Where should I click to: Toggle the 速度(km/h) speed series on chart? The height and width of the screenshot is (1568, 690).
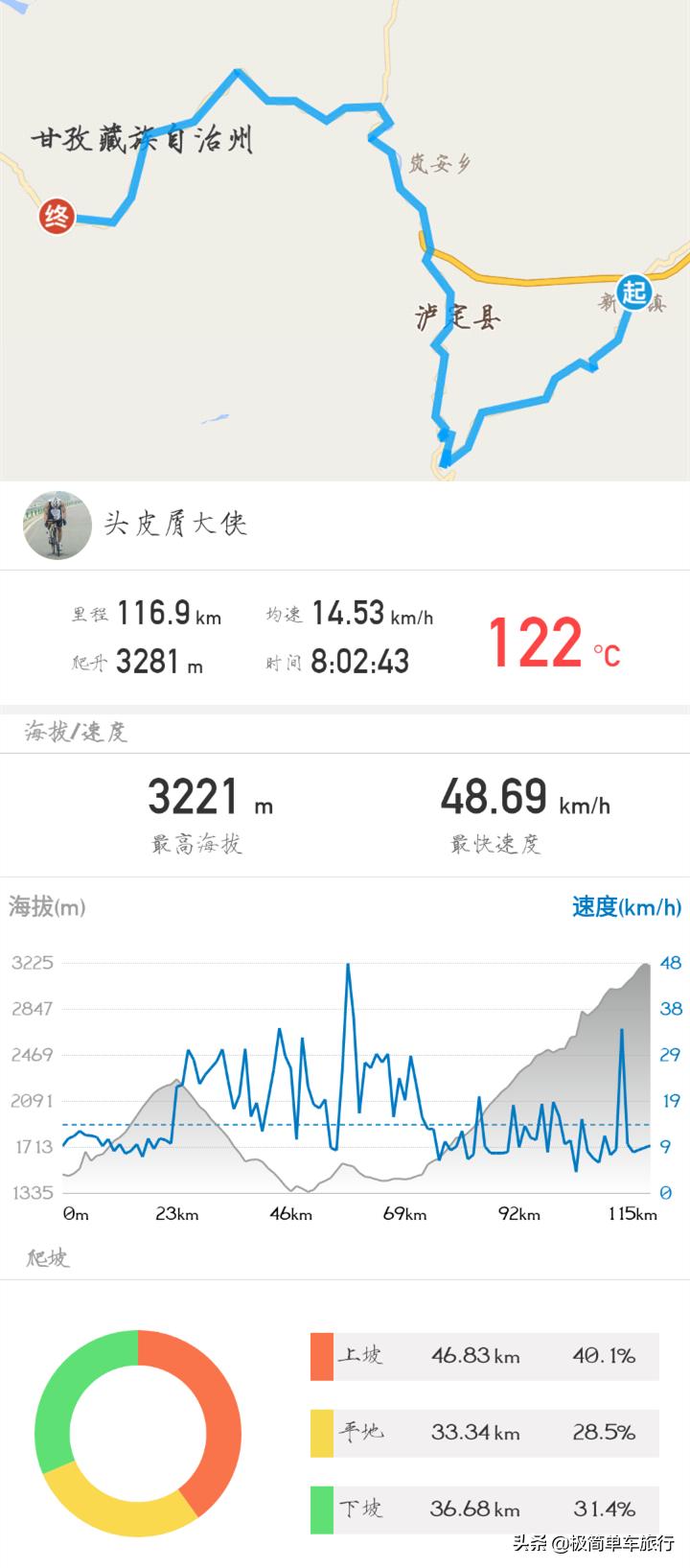(623, 906)
